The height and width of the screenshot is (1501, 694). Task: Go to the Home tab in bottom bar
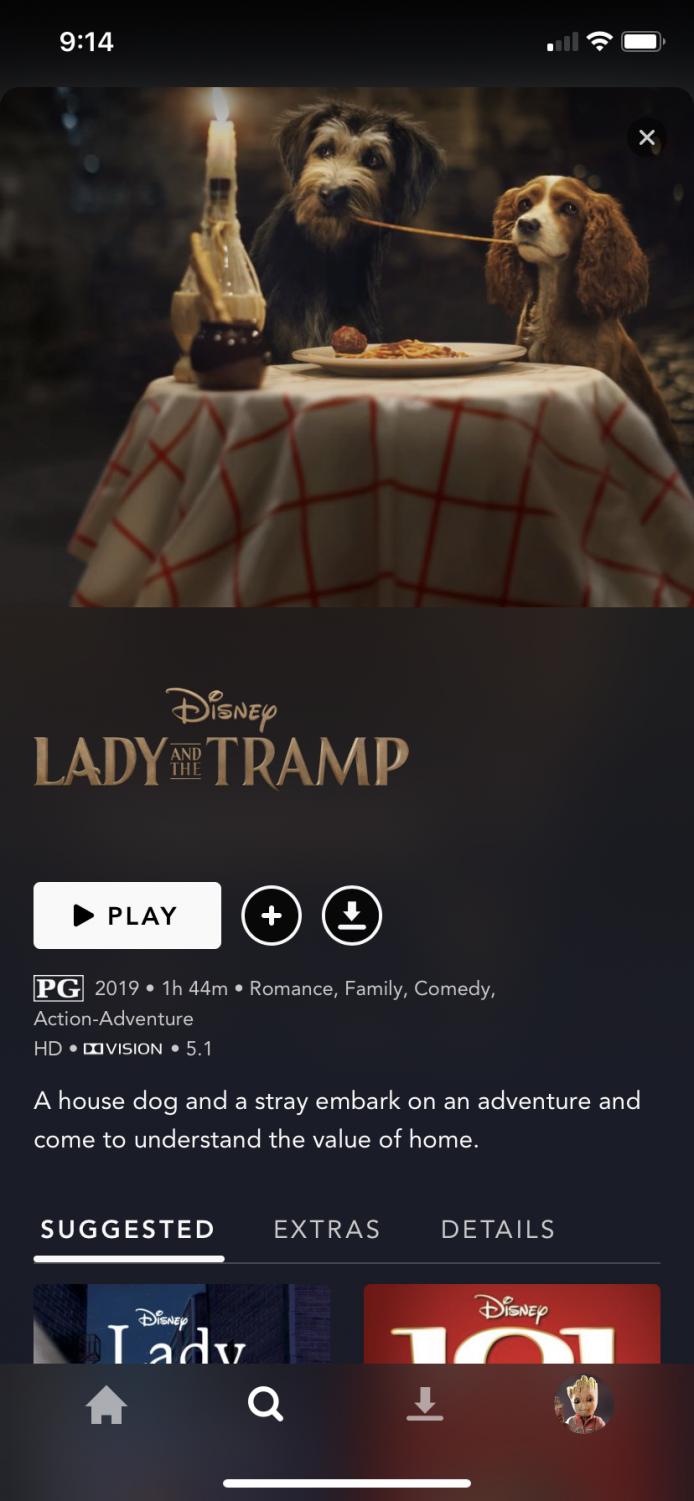point(107,1405)
